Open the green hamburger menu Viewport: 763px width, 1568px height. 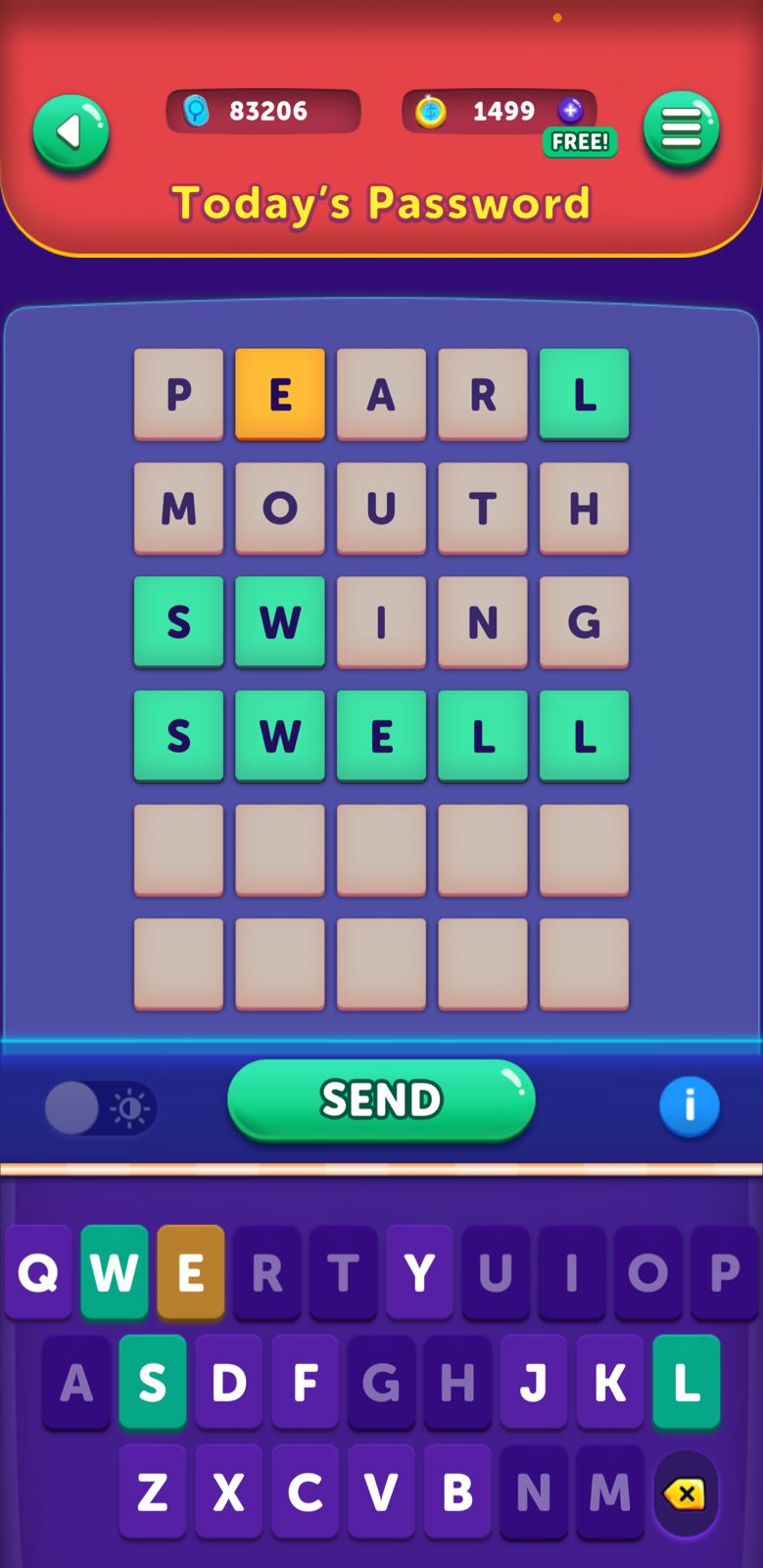tap(681, 129)
